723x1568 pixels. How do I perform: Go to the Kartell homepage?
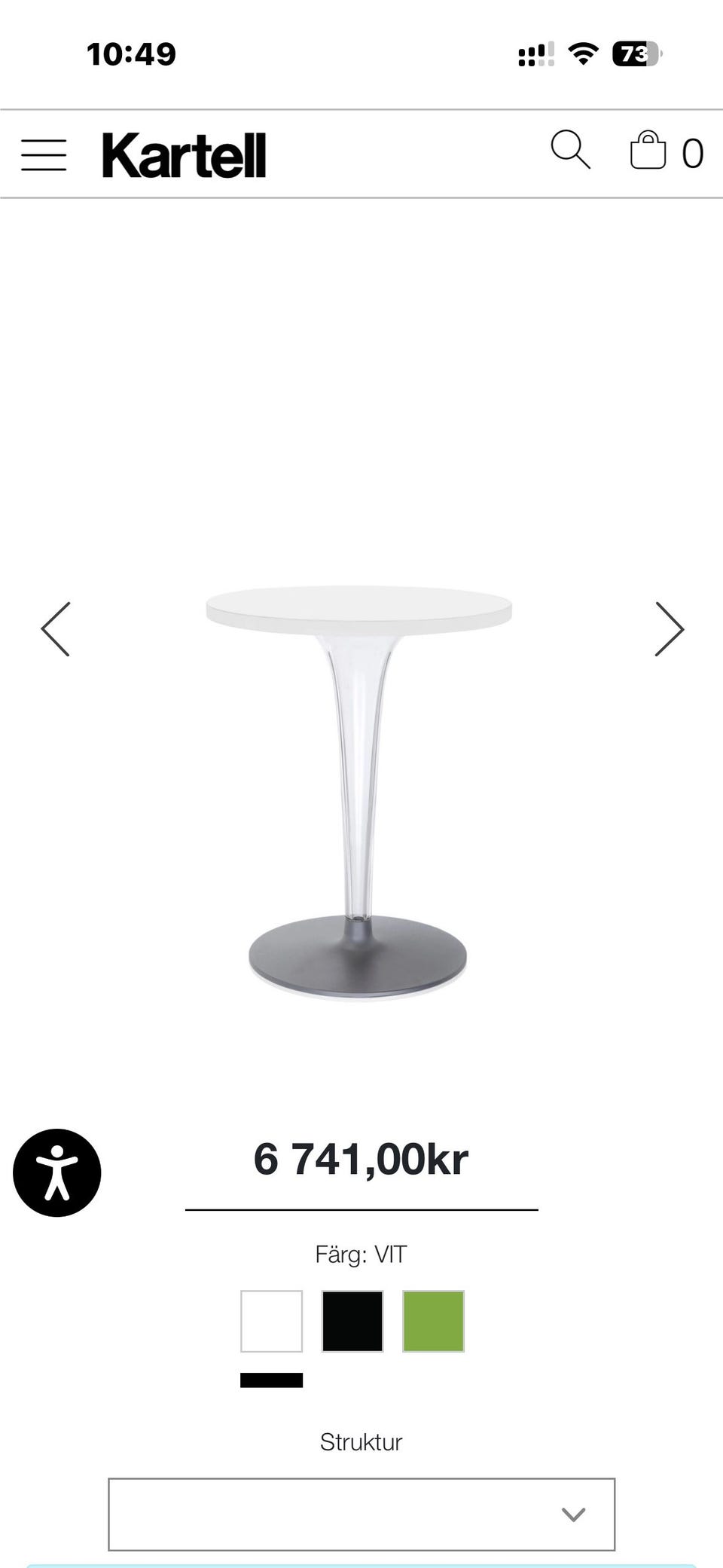(x=184, y=155)
